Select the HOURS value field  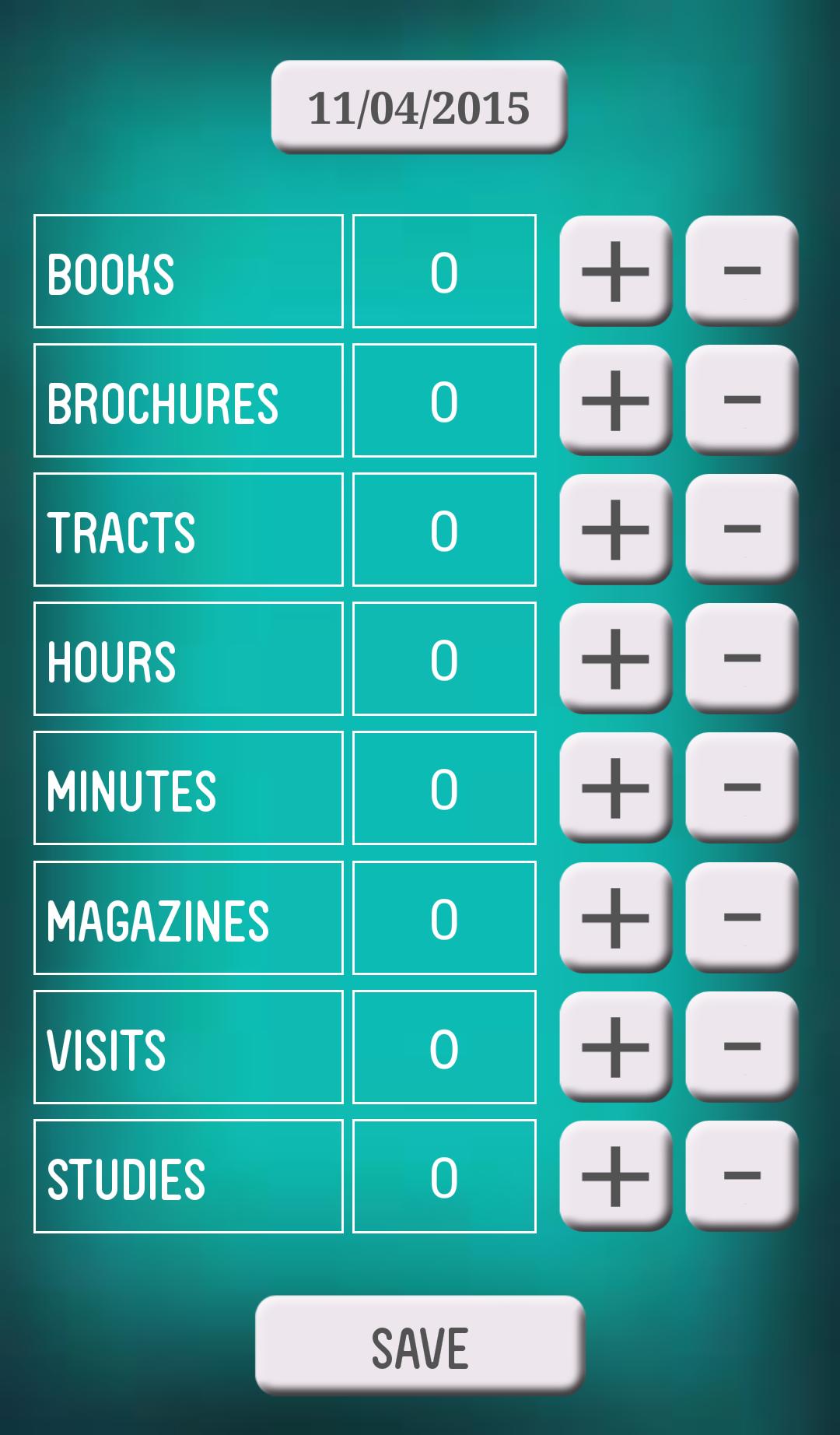coord(444,659)
